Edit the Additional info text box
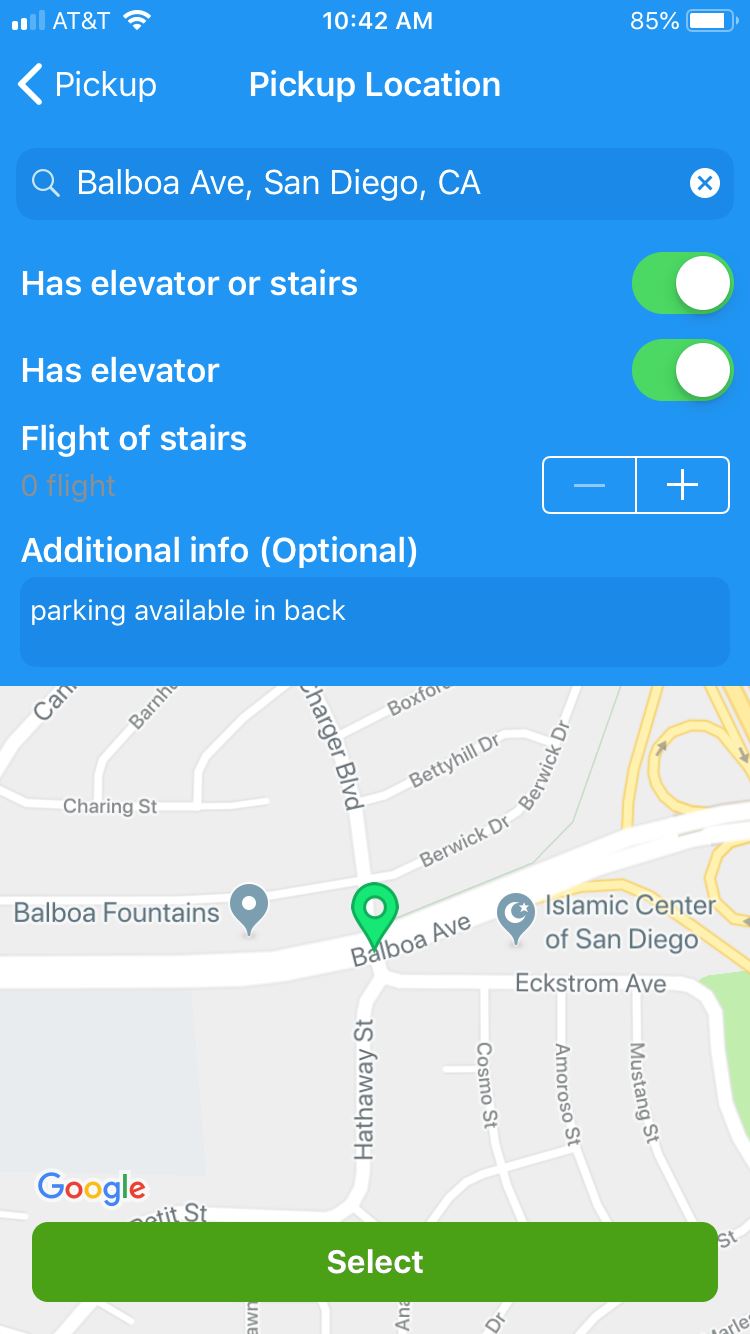 coord(375,621)
